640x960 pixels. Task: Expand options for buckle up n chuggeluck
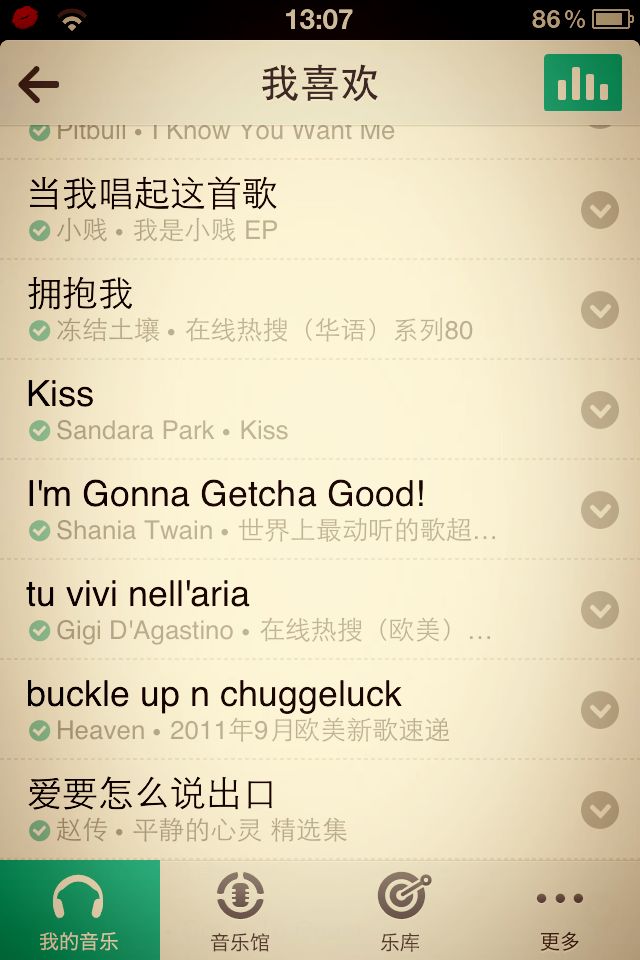[x=600, y=710]
